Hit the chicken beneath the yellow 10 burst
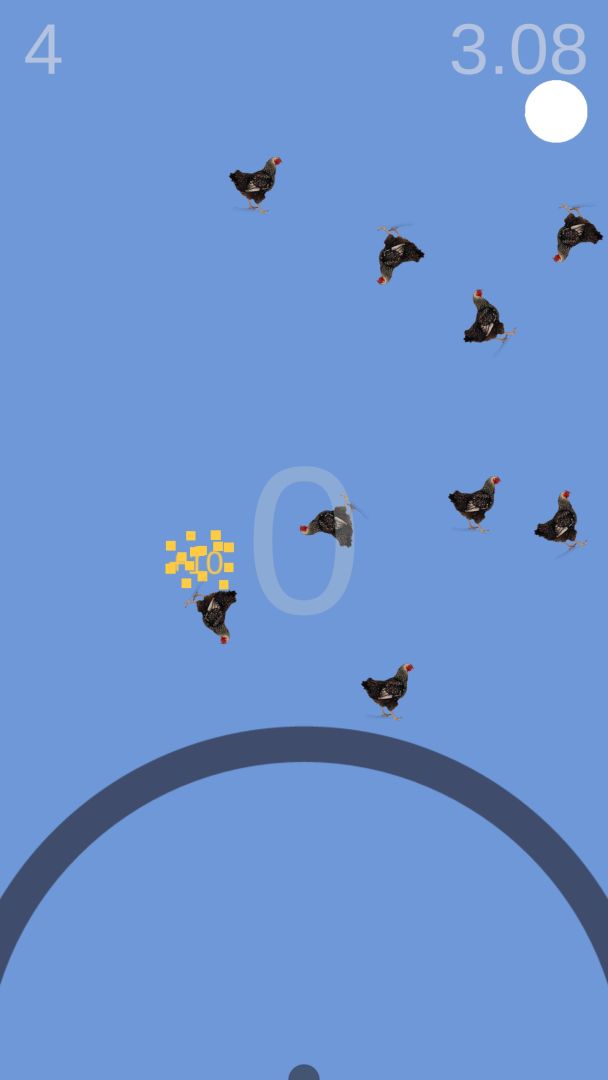The width and height of the screenshot is (608, 1080). point(215,611)
